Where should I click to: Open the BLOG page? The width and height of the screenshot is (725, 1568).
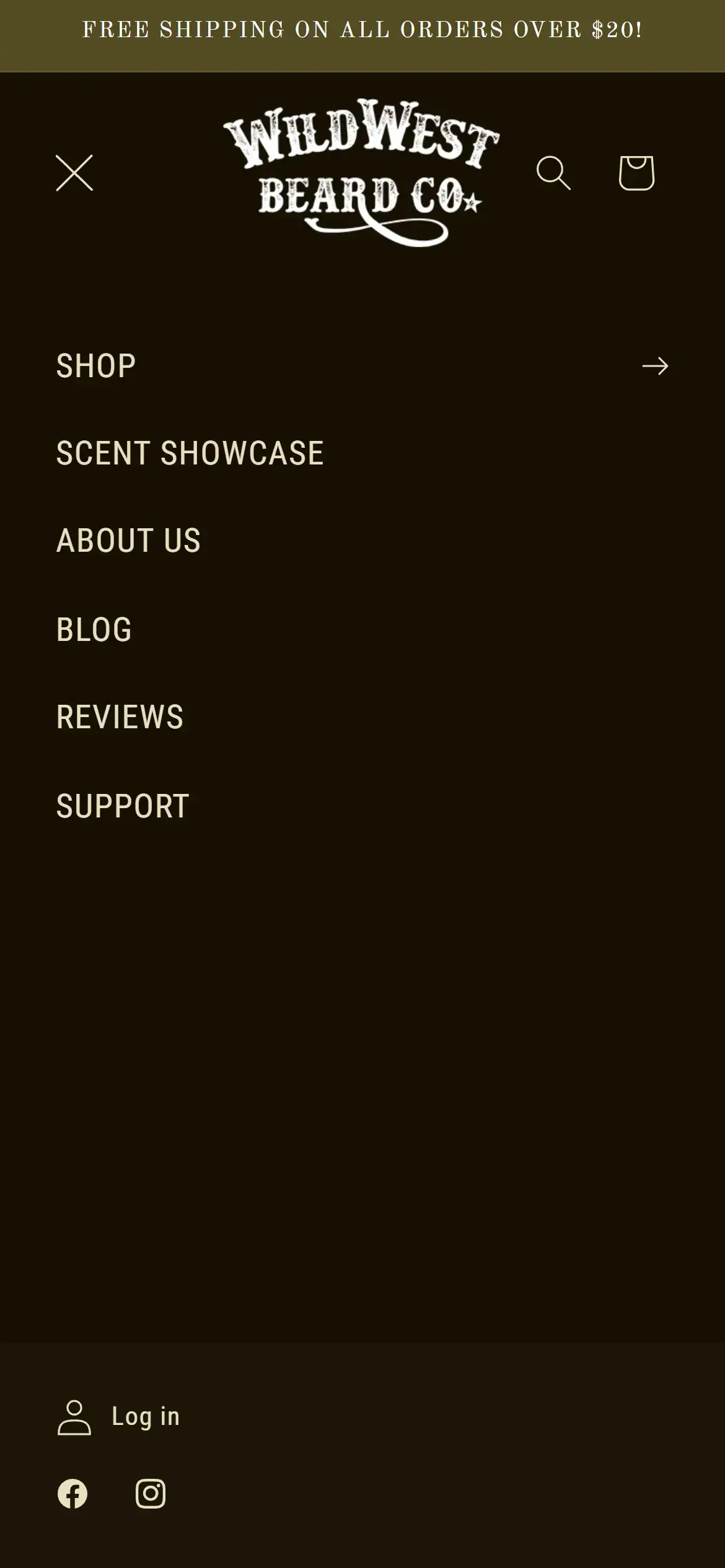tap(93, 629)
